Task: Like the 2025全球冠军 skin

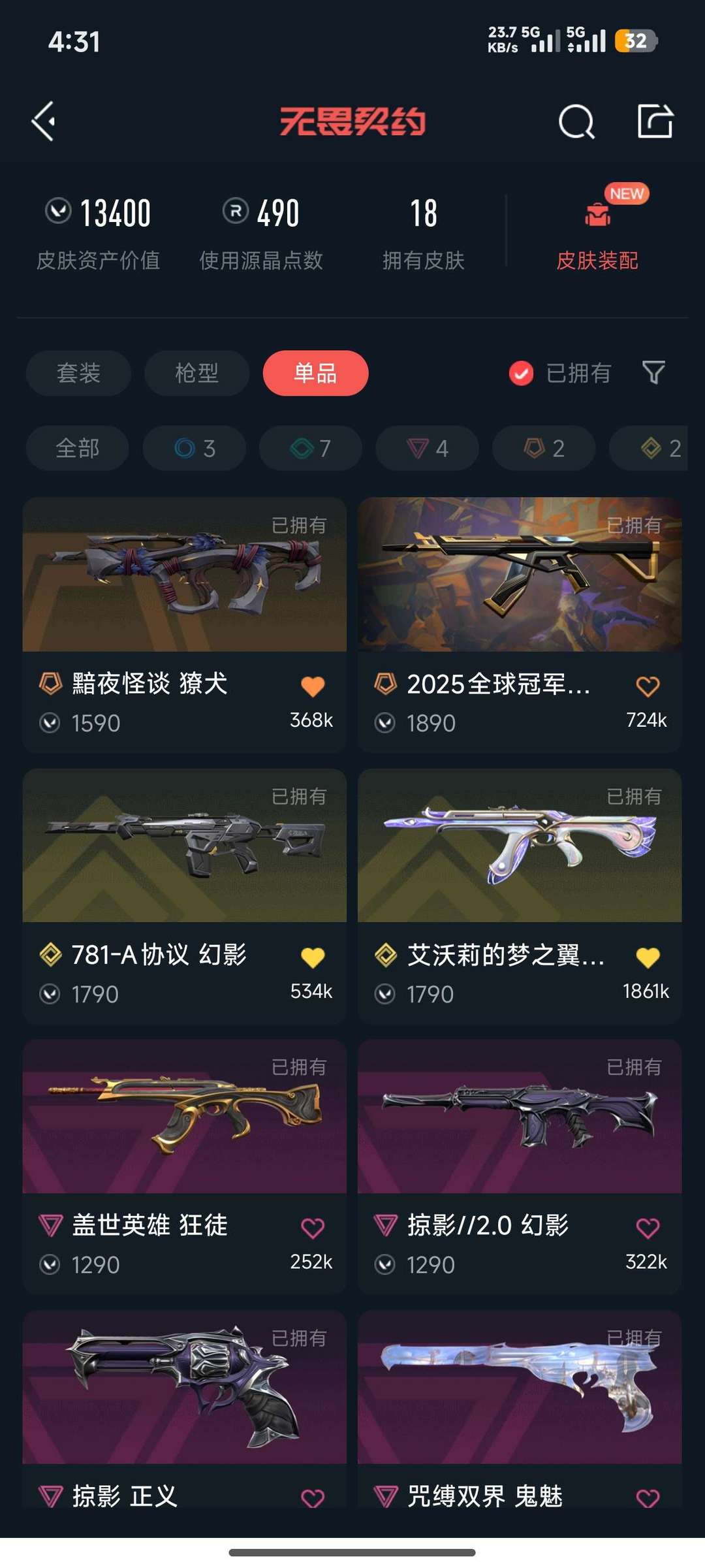Action: pyautogui.click(x=648, y=686)
